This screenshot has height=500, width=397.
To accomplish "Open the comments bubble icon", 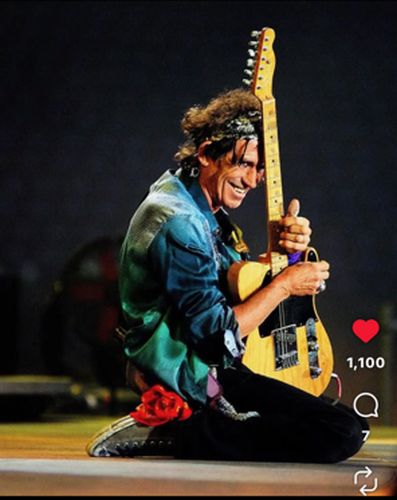I will pos(366,405).
